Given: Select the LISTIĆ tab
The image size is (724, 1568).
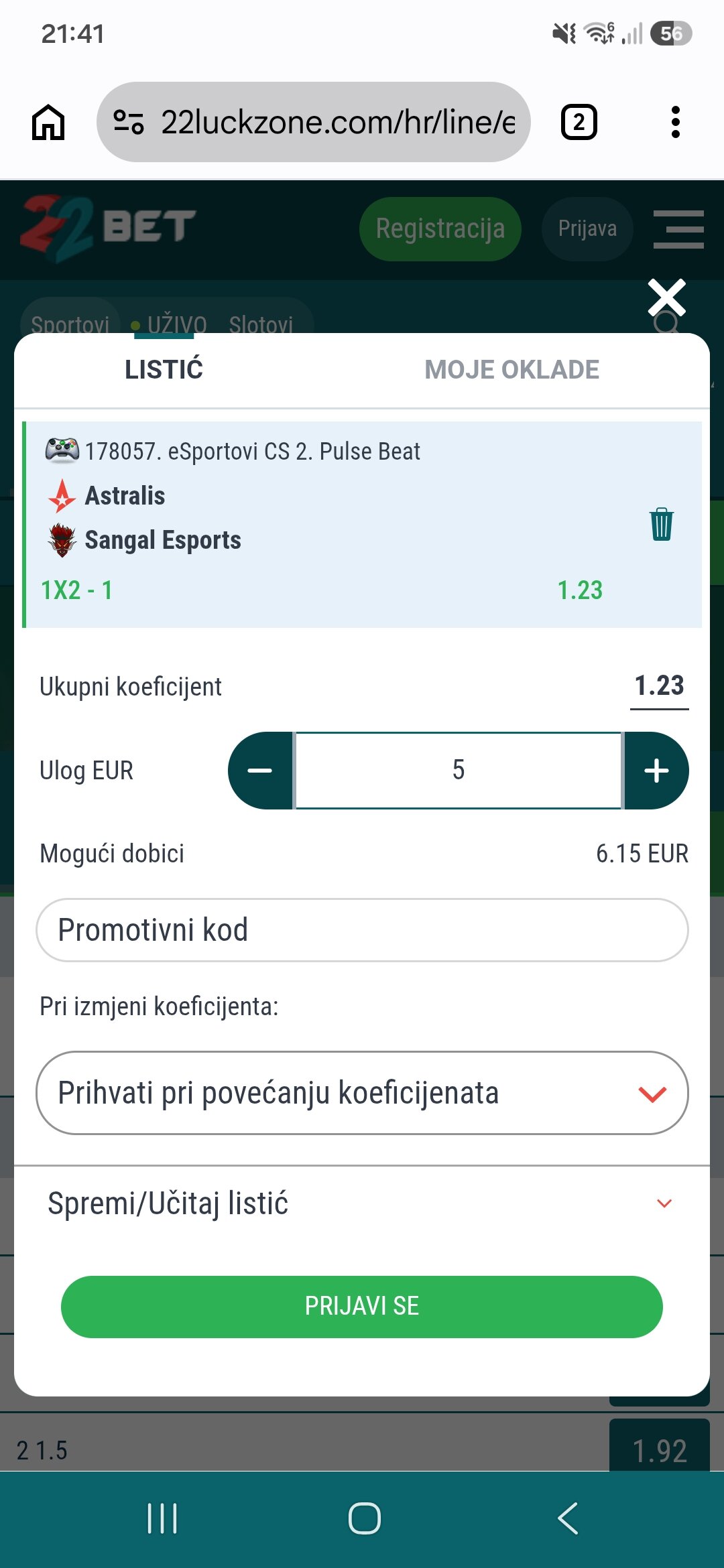Looking at the screenshot, I should coord(164,370).
